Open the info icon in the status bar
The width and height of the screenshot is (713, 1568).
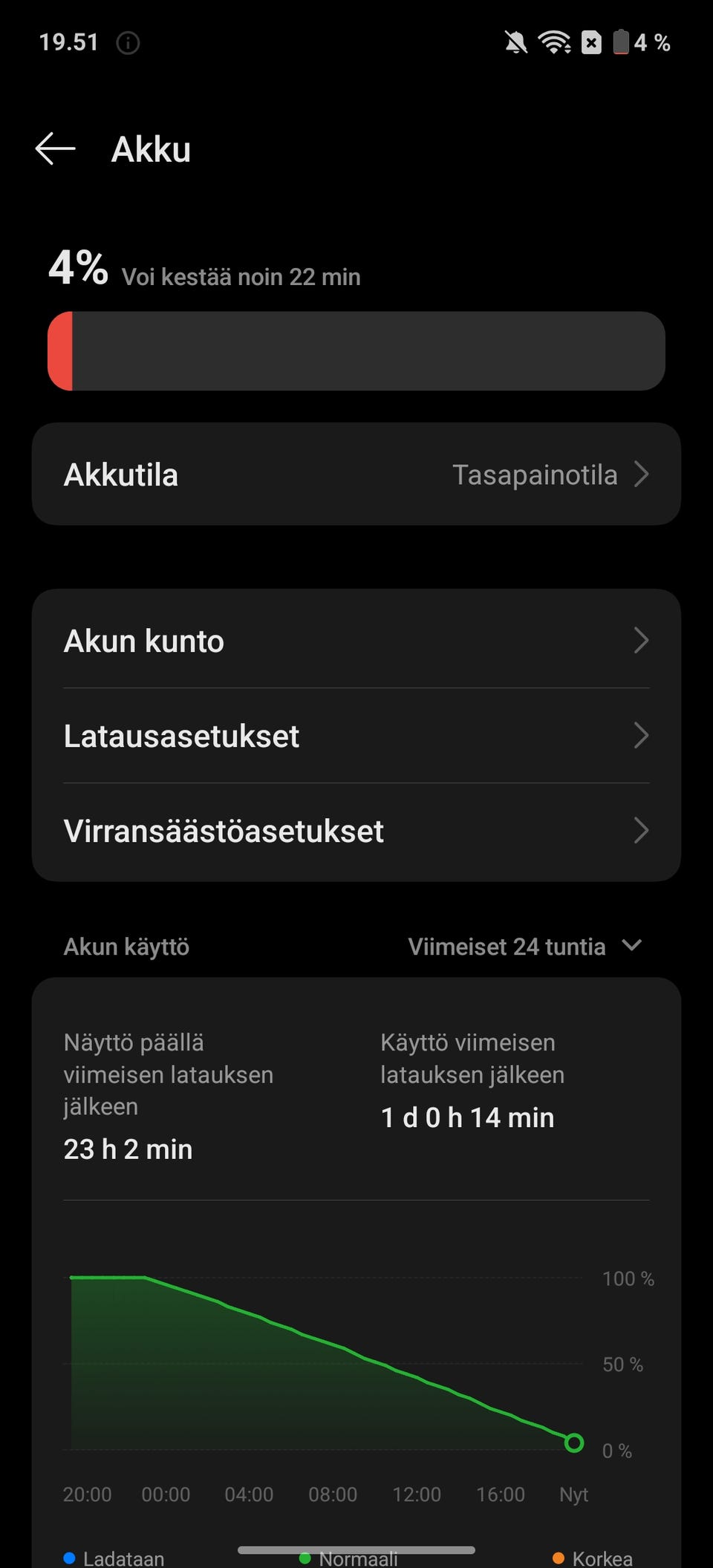pyautogui.click(x=128, y=42)
